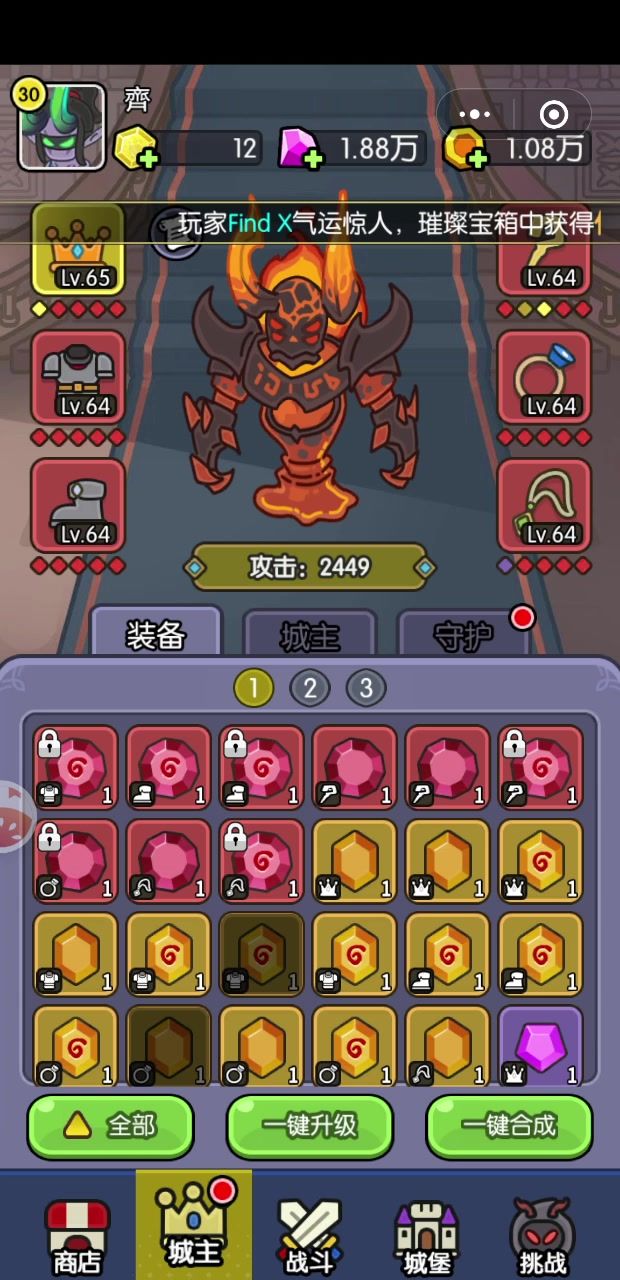
Task: Switch to the 城主 sub-tab above inventory
Action: coord(309,636)
